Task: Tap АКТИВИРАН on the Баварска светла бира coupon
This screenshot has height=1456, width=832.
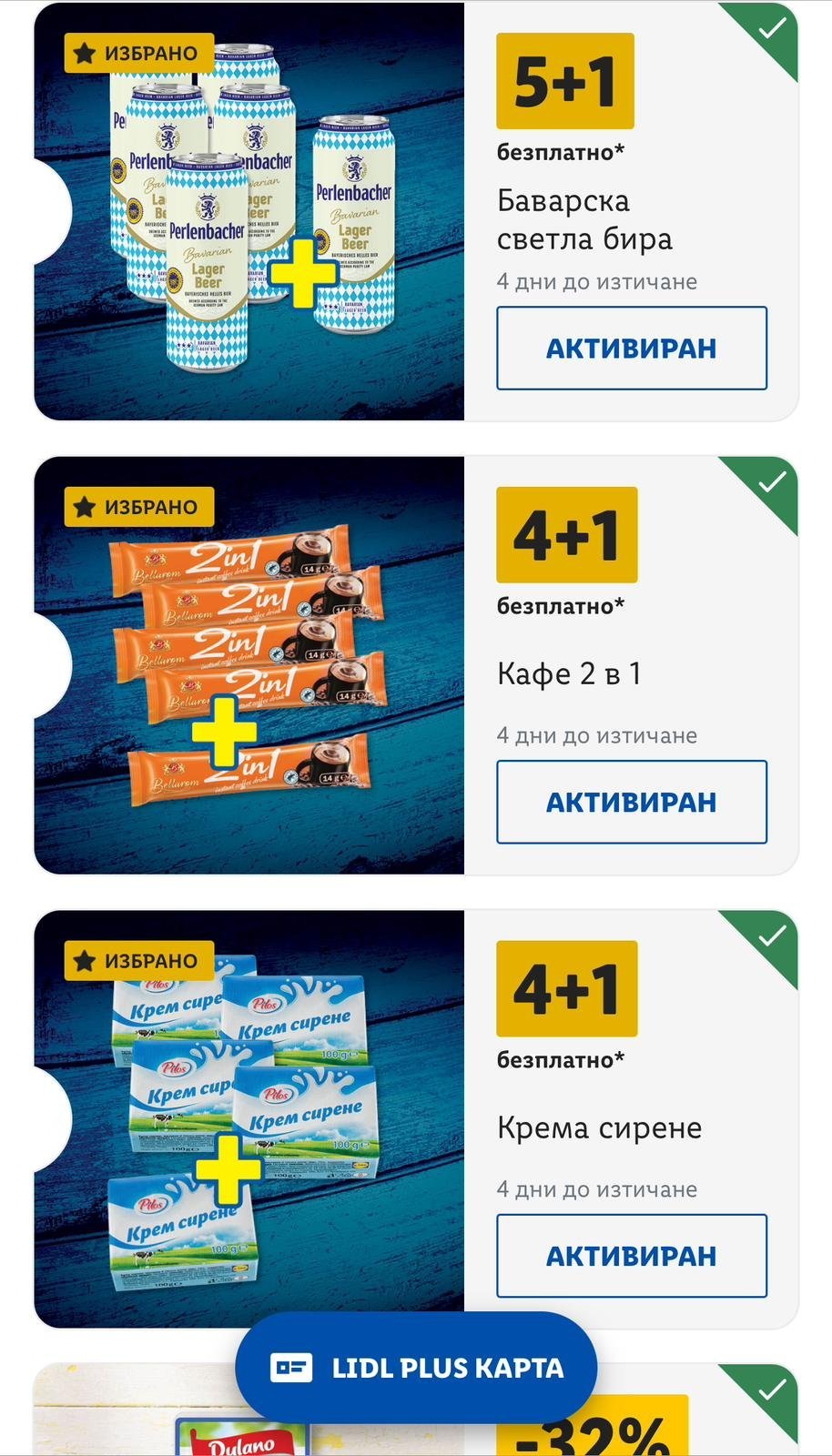Action: 632,349
